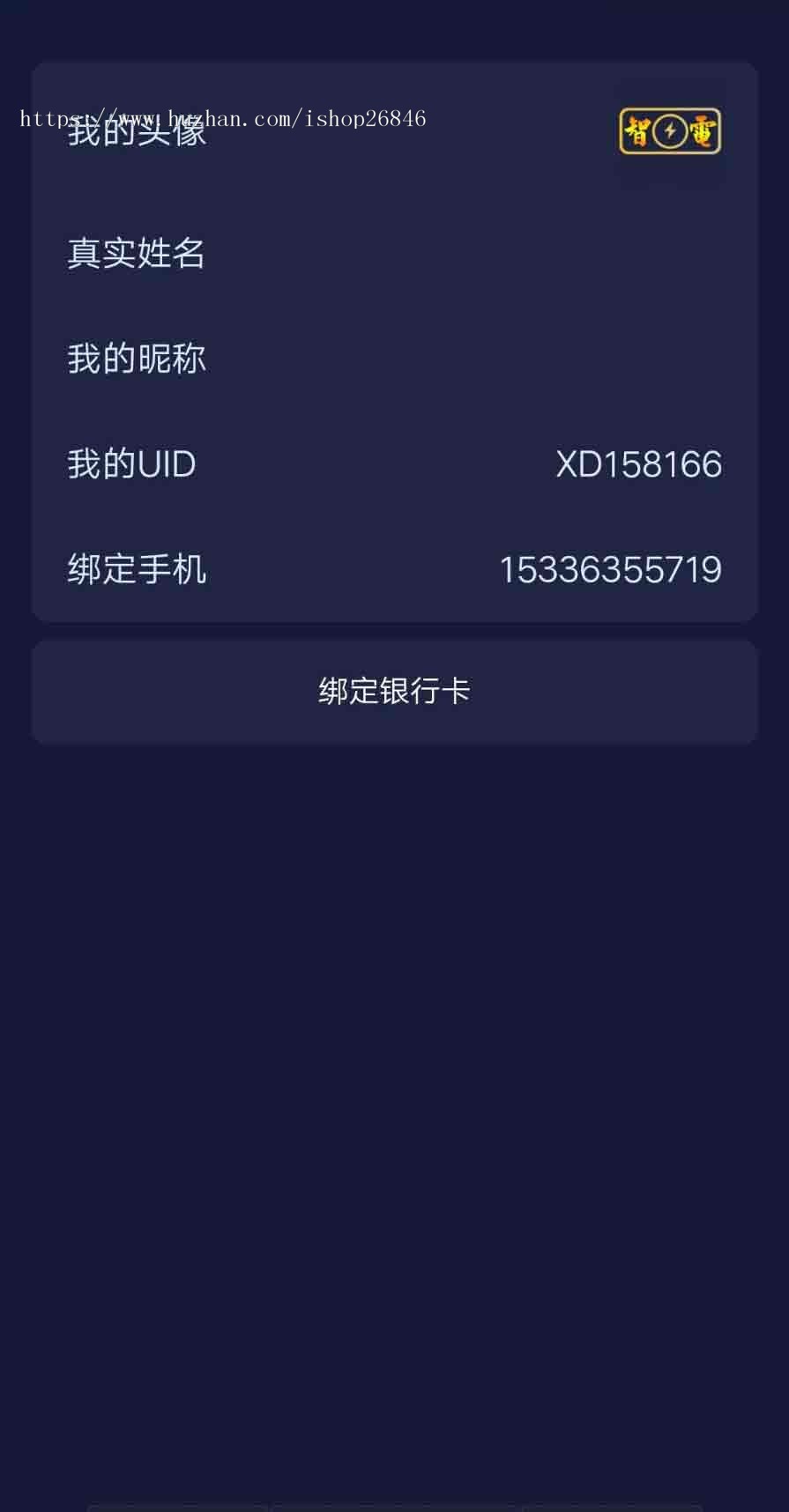This screenshot has width=789, height=1512.
Task: Tap the 绑定银行卡 bind bank card button
Action: point(394,691)
